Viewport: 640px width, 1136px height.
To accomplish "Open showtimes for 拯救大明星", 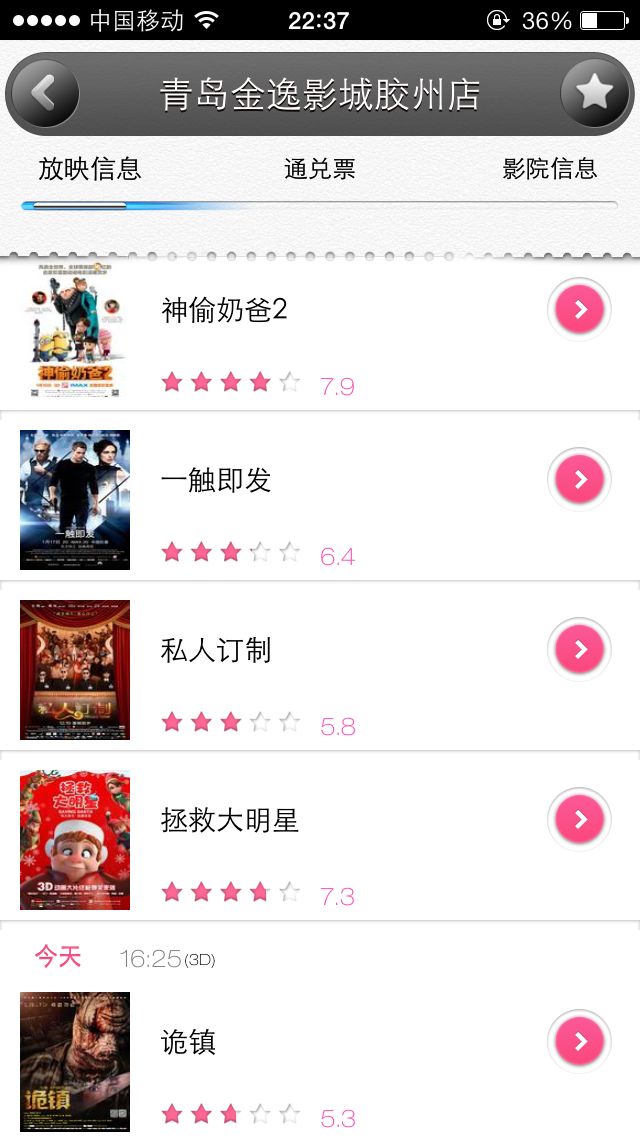I will point(579,820).
